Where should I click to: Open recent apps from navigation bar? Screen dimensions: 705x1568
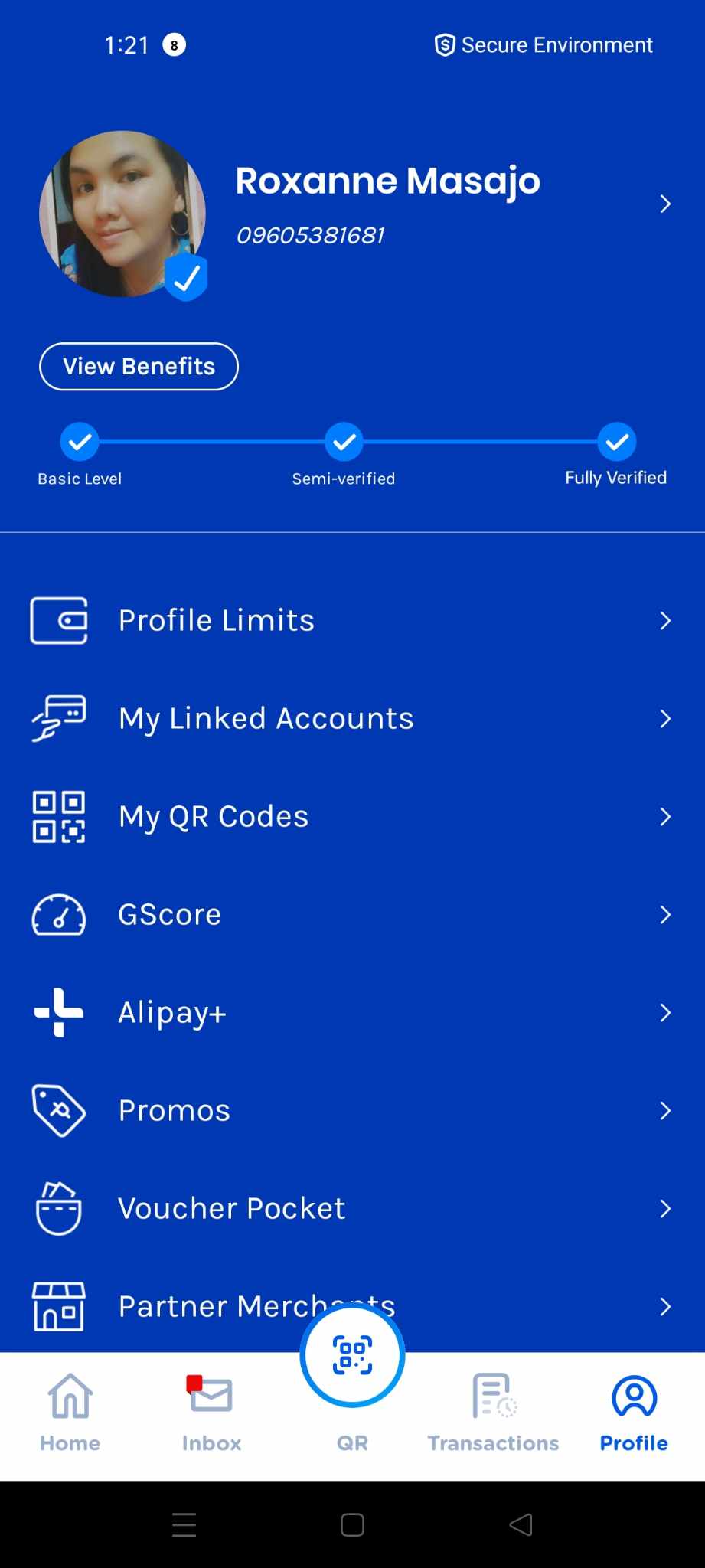tap(184, 1524)
